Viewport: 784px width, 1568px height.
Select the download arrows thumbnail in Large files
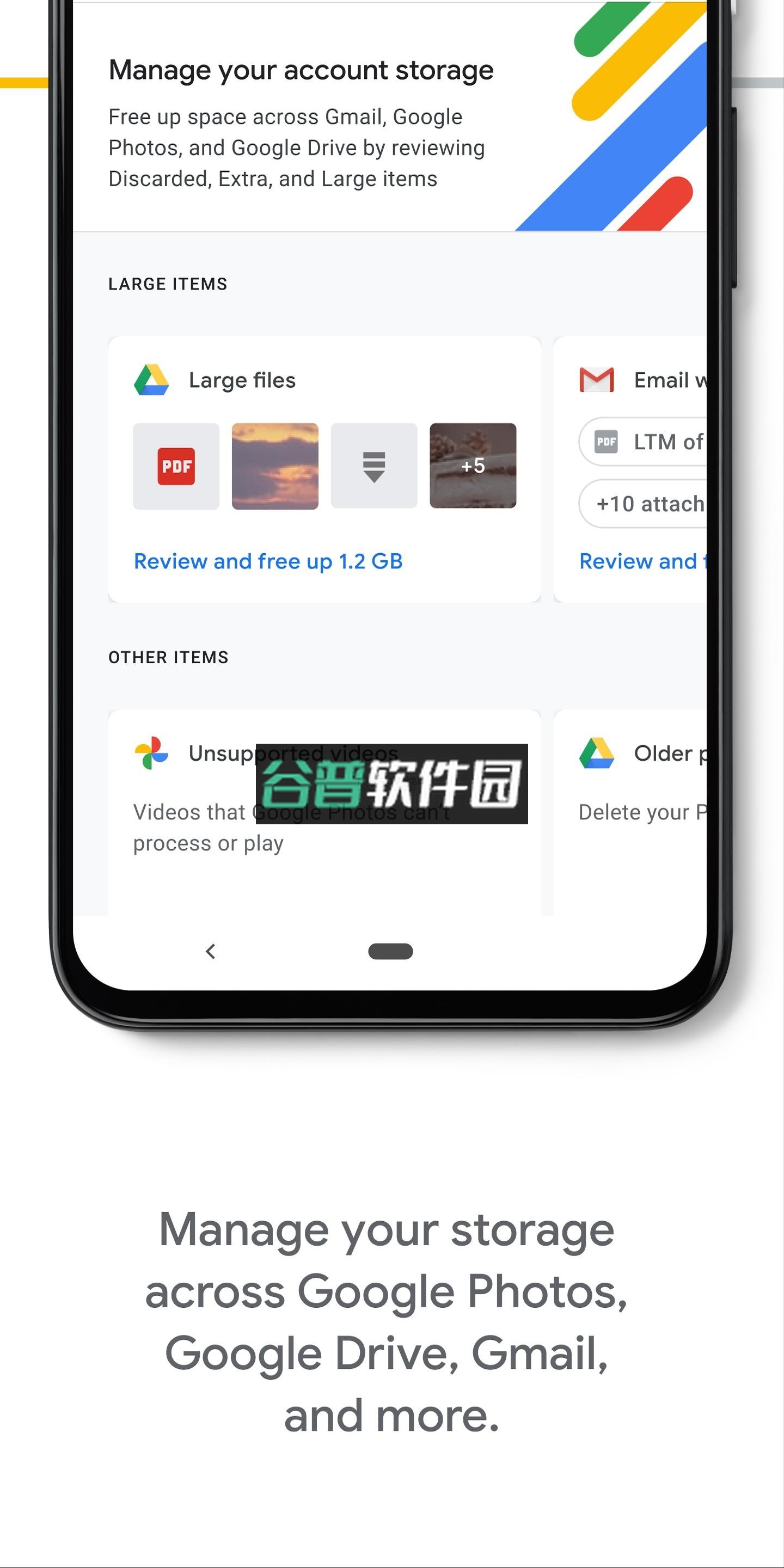[x=373, y=465]
